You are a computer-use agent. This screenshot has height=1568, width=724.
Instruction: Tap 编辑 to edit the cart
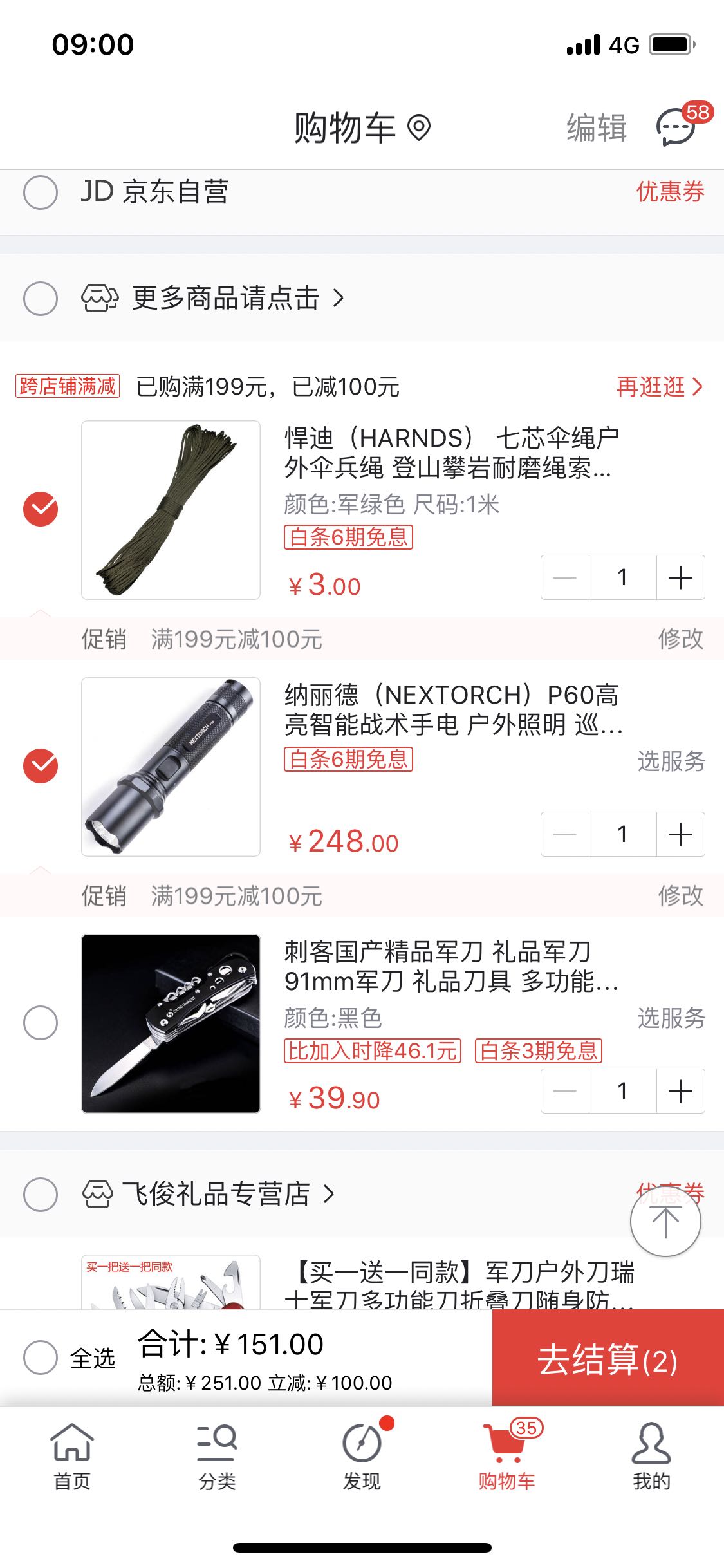[597, 127]
